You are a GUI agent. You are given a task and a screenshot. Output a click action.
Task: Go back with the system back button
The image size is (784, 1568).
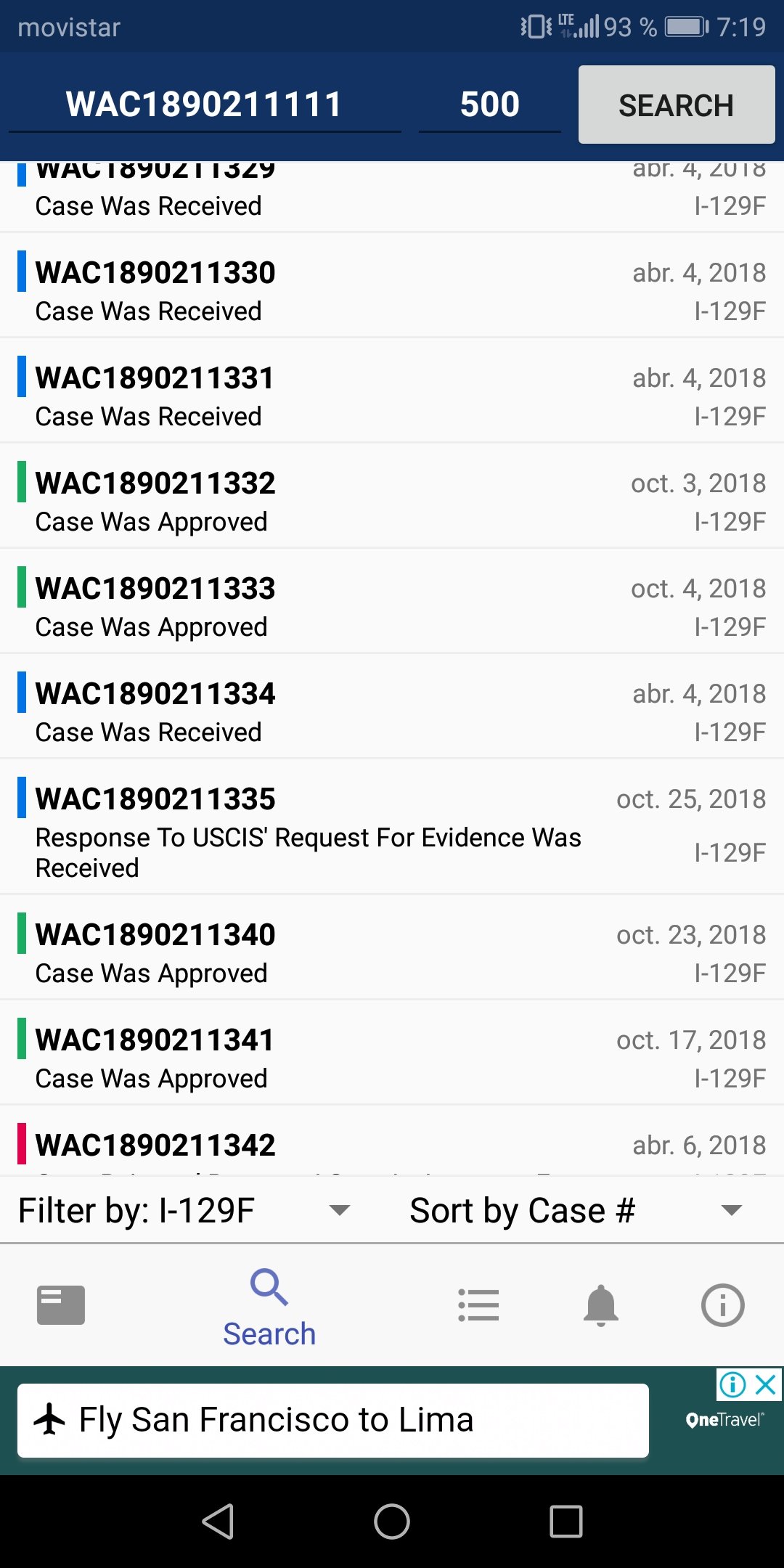tap(218, 1521)
